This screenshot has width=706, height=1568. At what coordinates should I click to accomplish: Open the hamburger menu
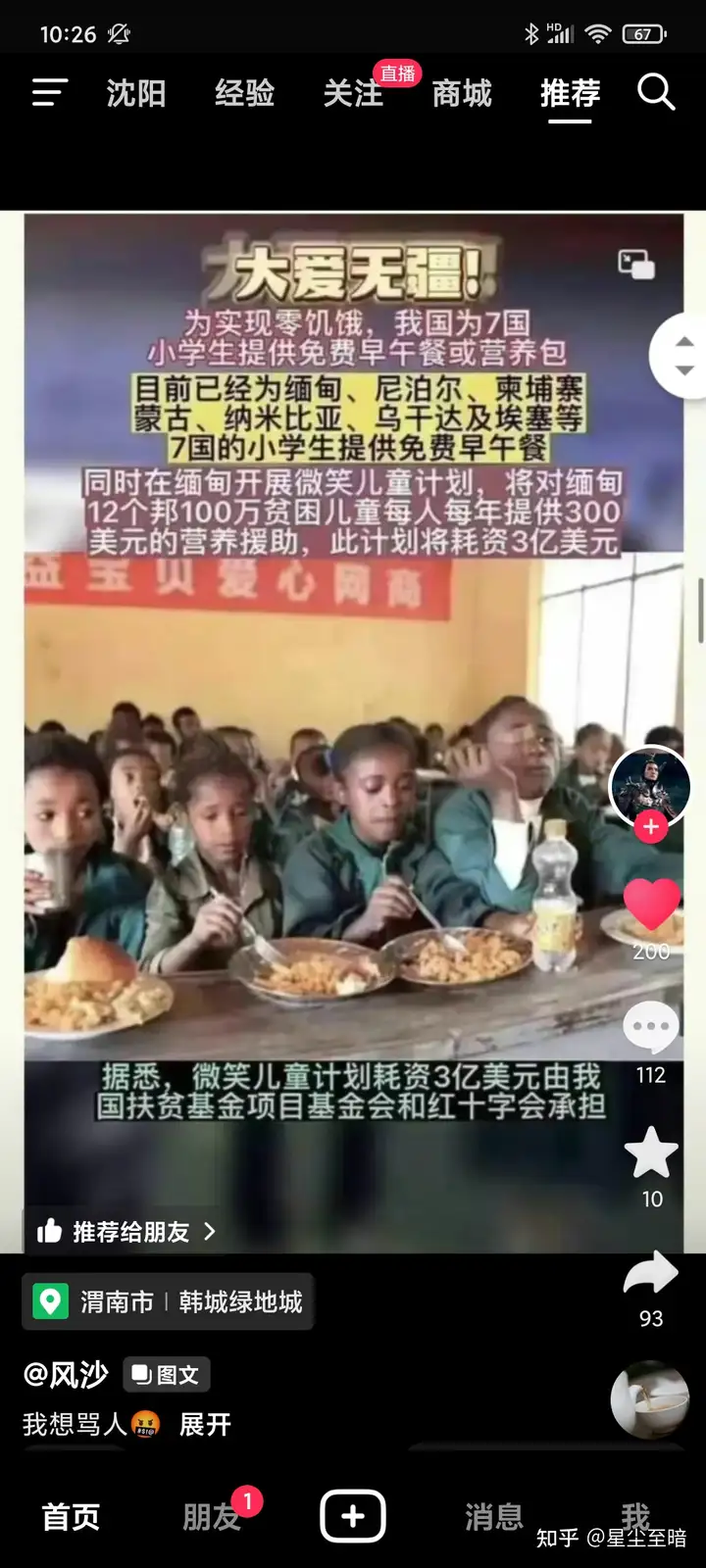(49, 93)
